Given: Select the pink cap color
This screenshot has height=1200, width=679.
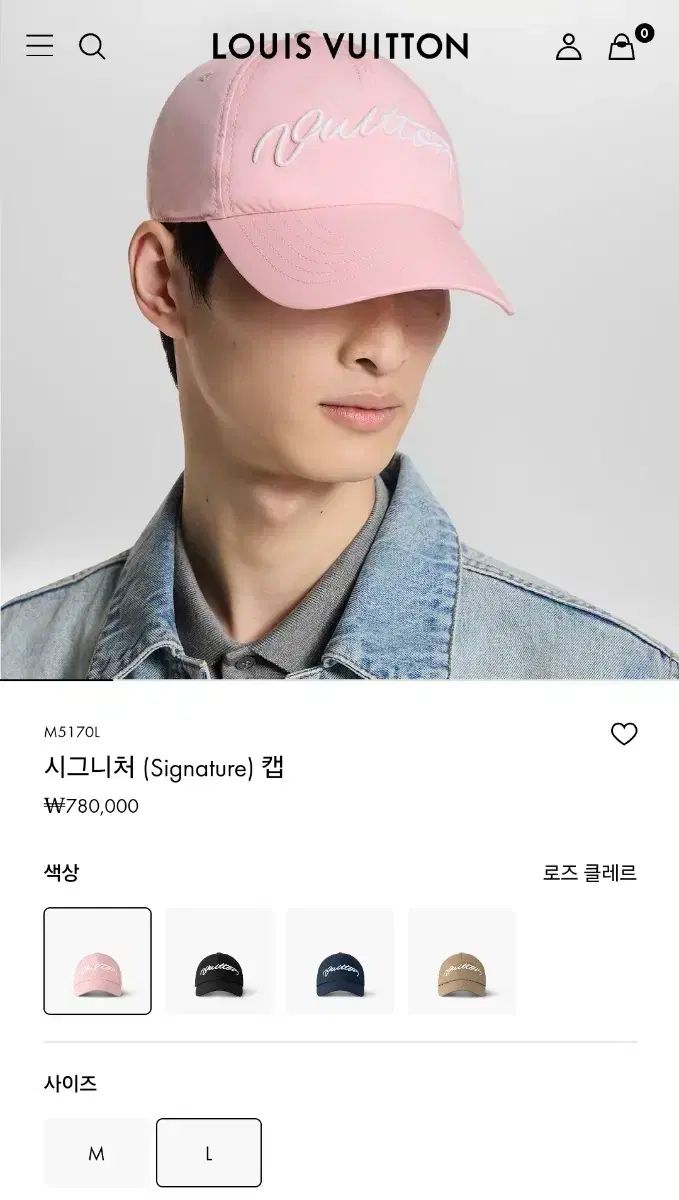Looking at the screenshot, I should 98,961.
